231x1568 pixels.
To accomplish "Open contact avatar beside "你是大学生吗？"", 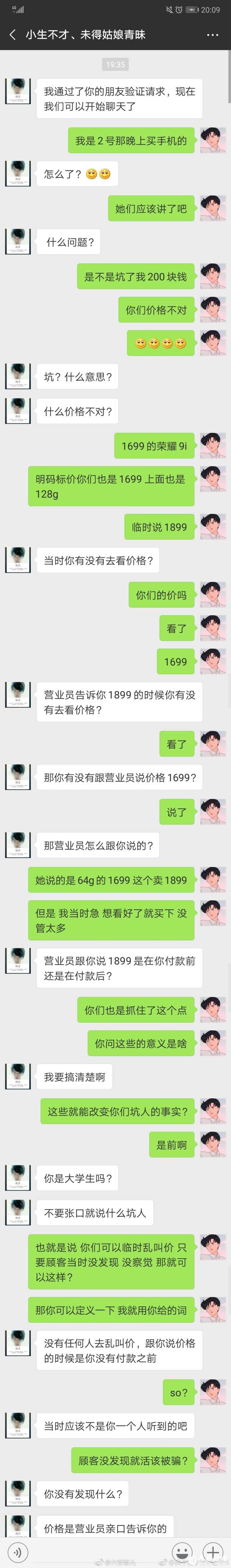I will point(18,1178).
